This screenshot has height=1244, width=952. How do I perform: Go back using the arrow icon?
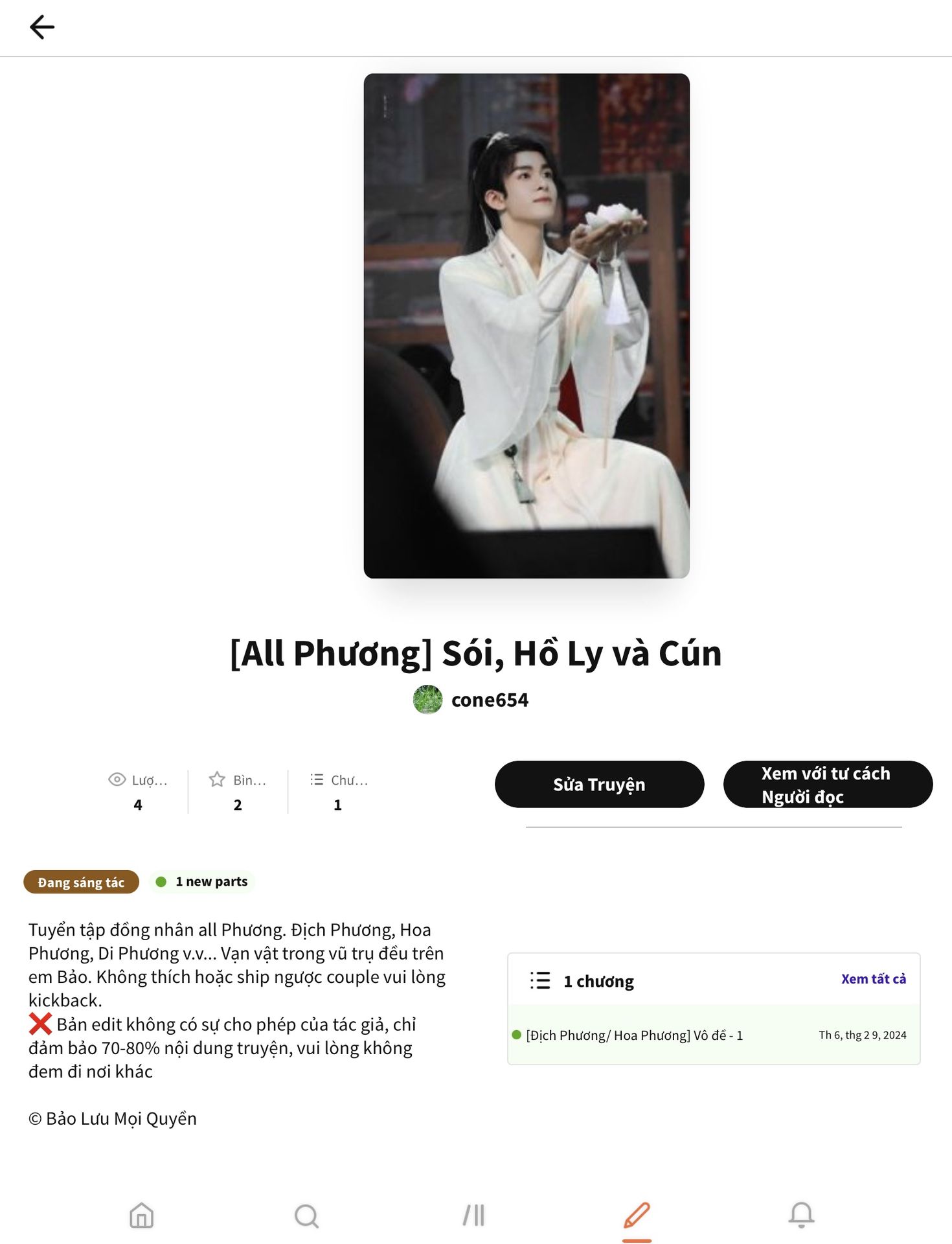point(42,27)
